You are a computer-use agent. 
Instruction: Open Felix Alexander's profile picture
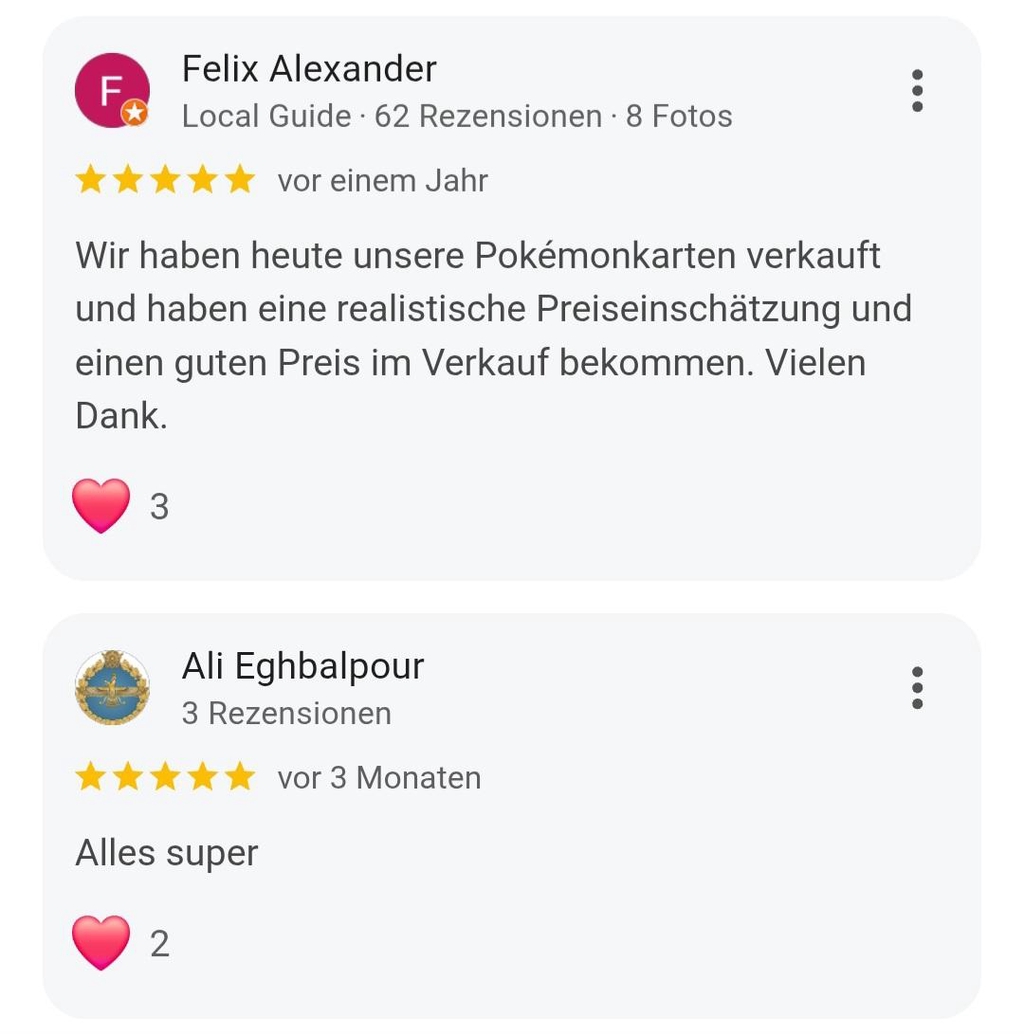[x=112, y=91]
